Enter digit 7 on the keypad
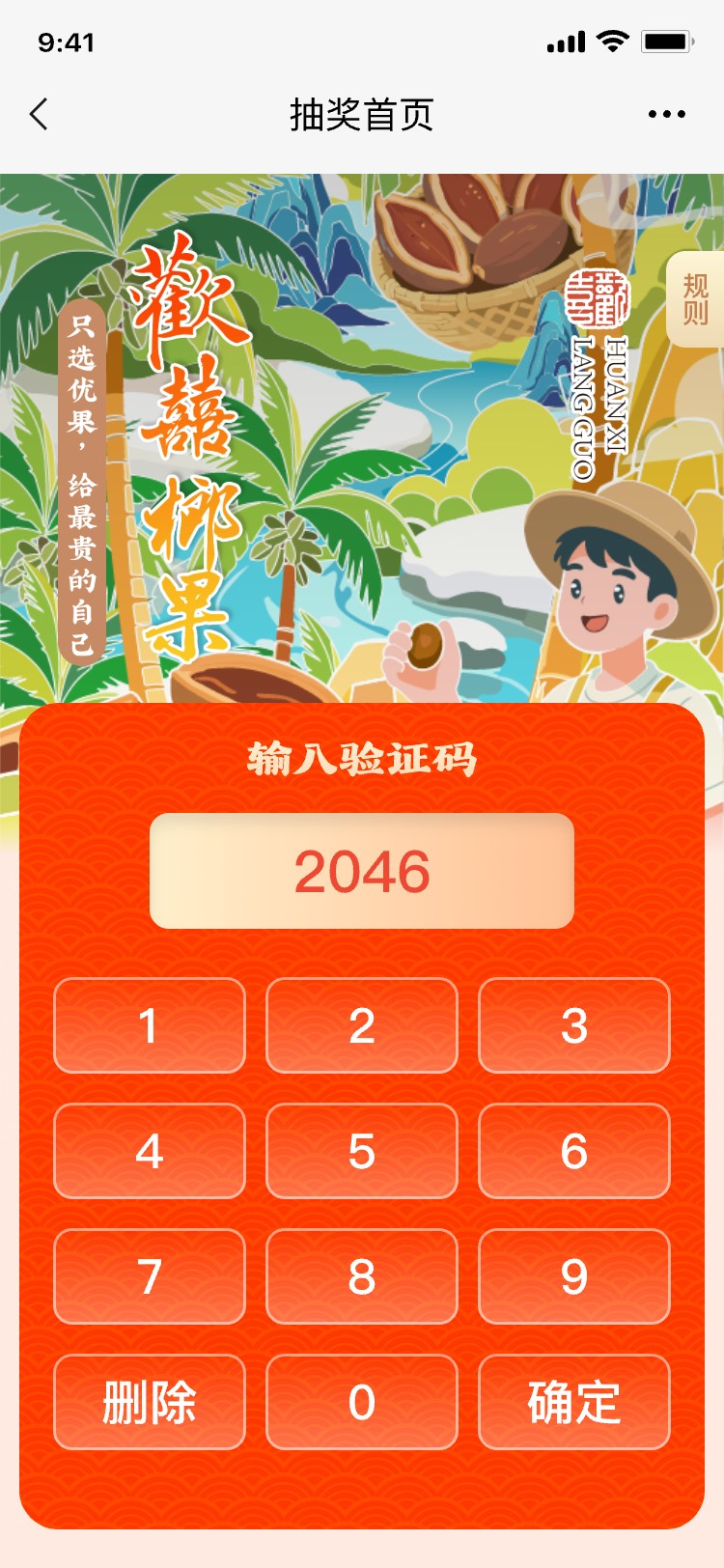Screen dimensions: 724x1568 pos(150,1276)
